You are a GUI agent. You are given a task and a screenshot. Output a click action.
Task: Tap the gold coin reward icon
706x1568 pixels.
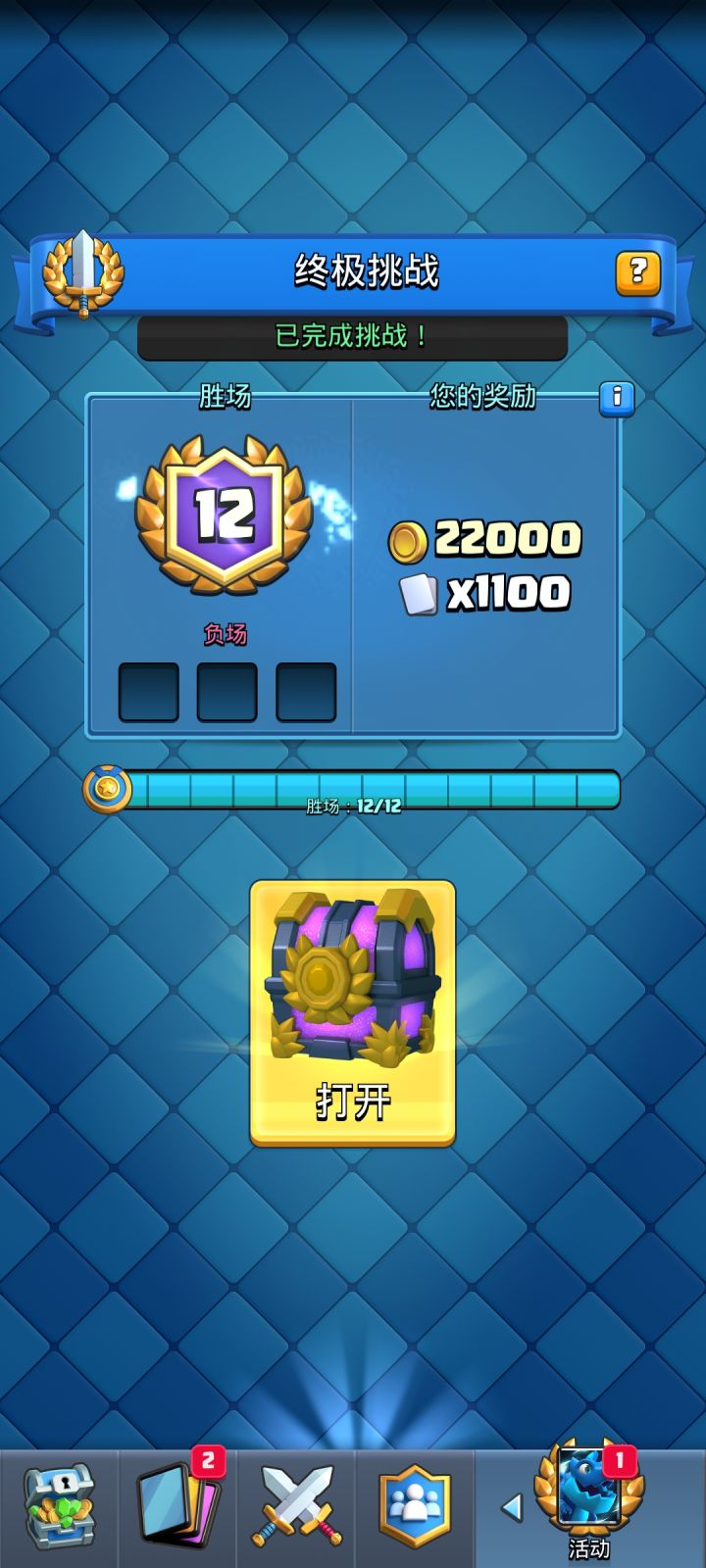click(416, 536)
